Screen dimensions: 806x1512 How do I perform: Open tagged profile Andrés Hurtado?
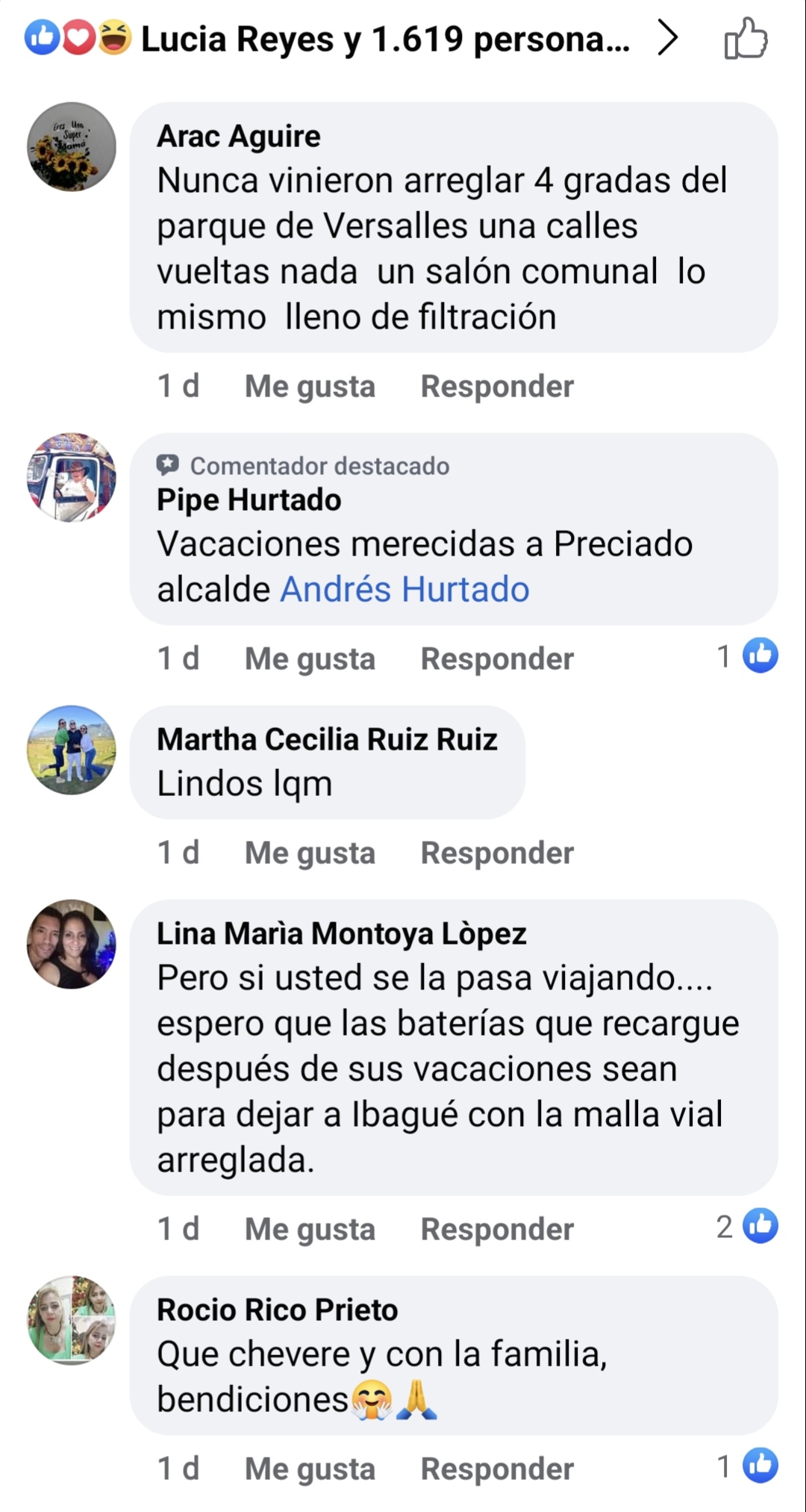[x=404, y=589]
